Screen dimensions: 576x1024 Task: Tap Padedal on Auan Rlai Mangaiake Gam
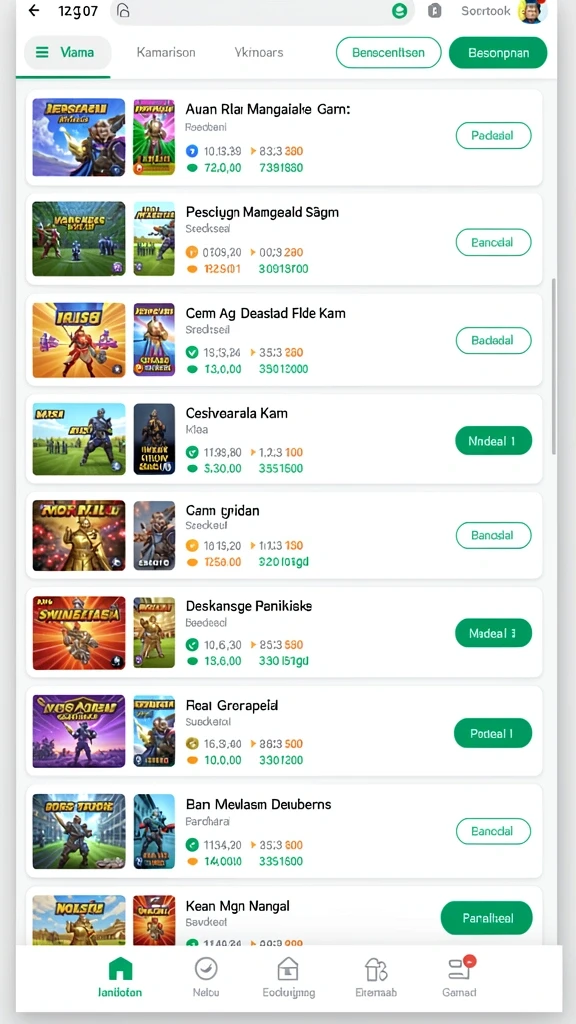coord(493,136)
